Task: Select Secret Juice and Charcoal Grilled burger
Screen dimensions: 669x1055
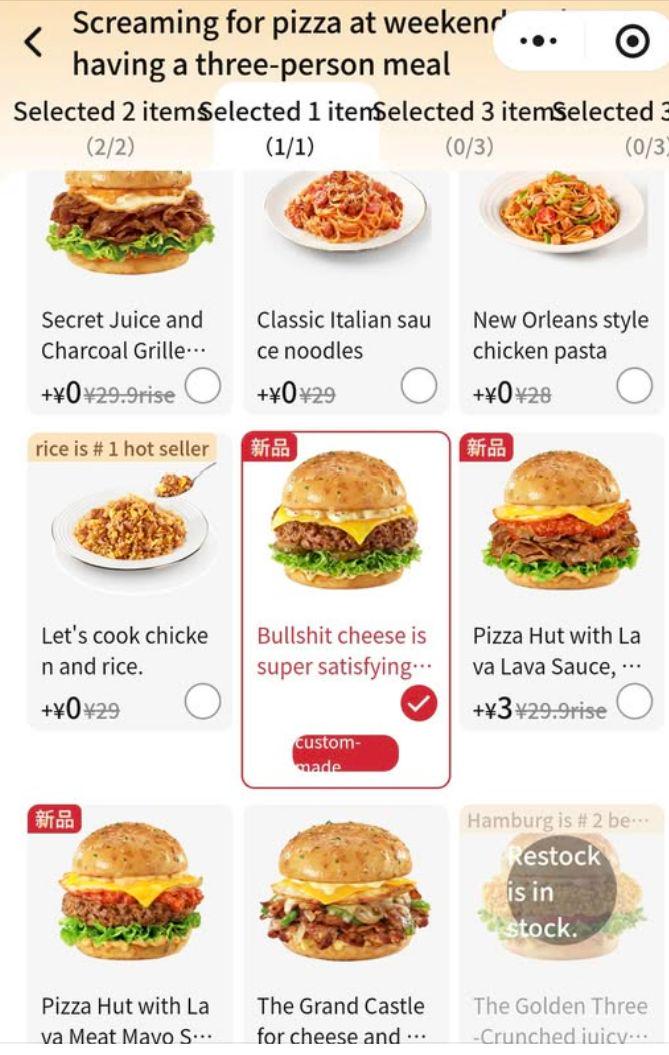Action: (203, 386)
